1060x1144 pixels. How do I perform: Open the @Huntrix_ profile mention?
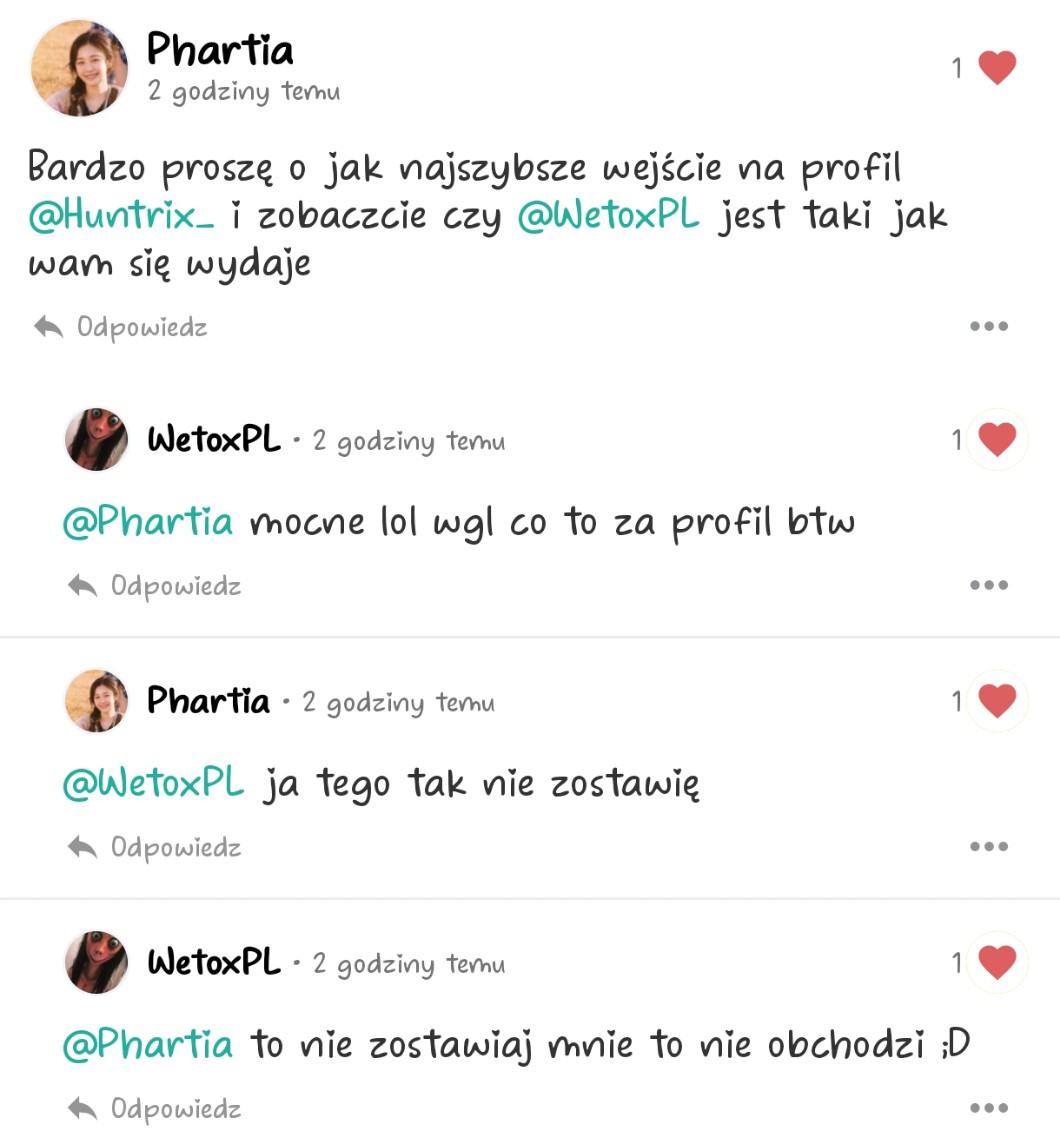click(121, 217)
